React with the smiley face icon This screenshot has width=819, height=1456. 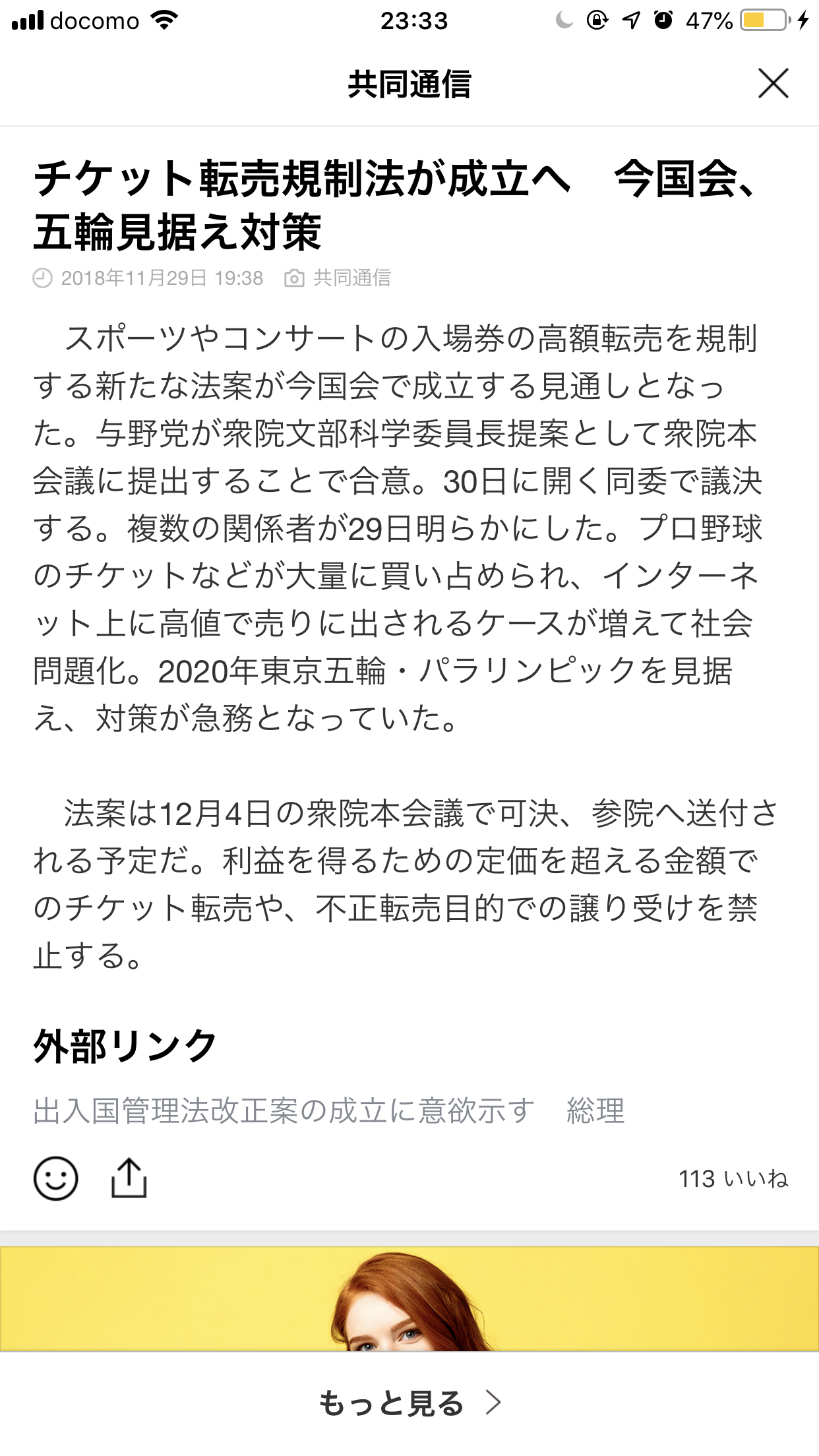(56, 1178)
